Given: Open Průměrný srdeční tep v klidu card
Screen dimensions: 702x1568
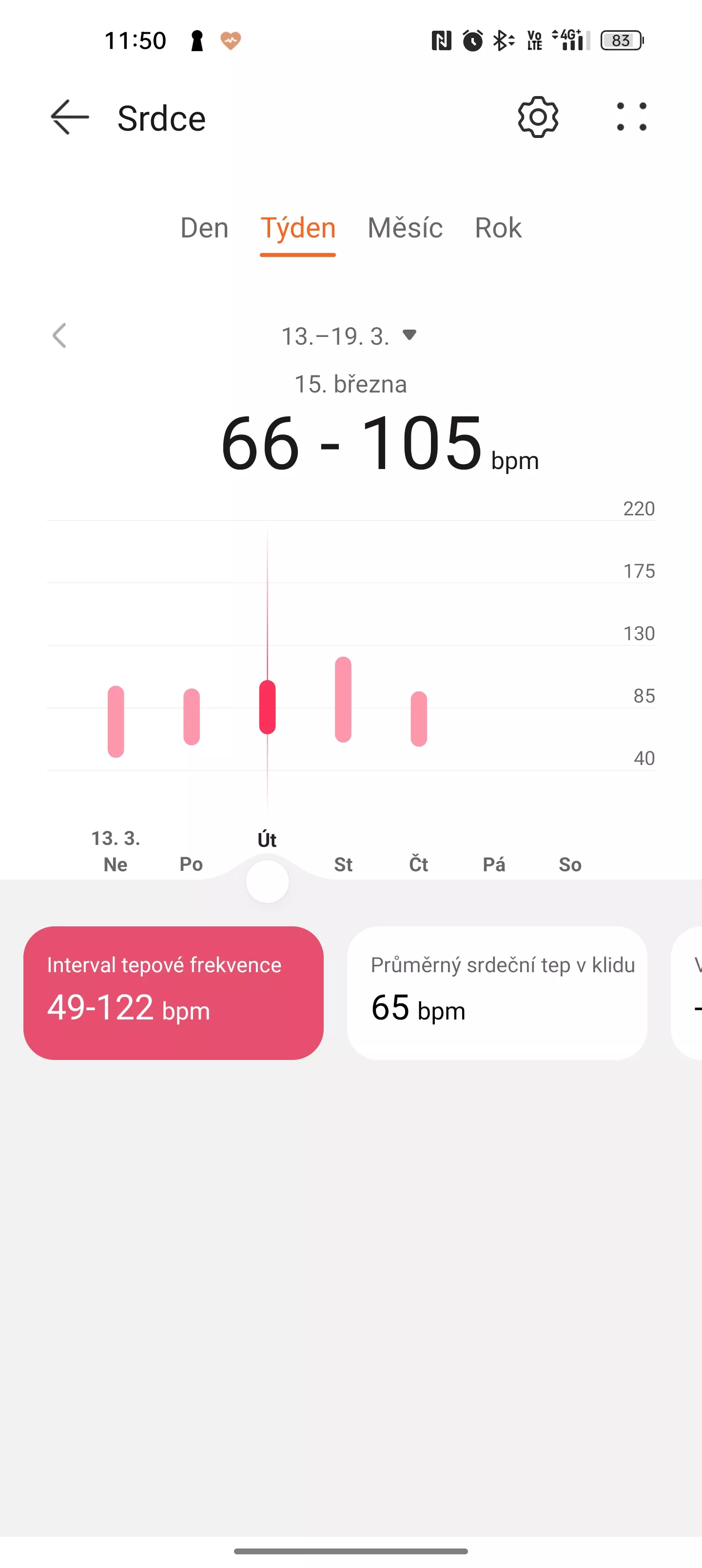Looking at the screenshot, I should click(497, 993).
